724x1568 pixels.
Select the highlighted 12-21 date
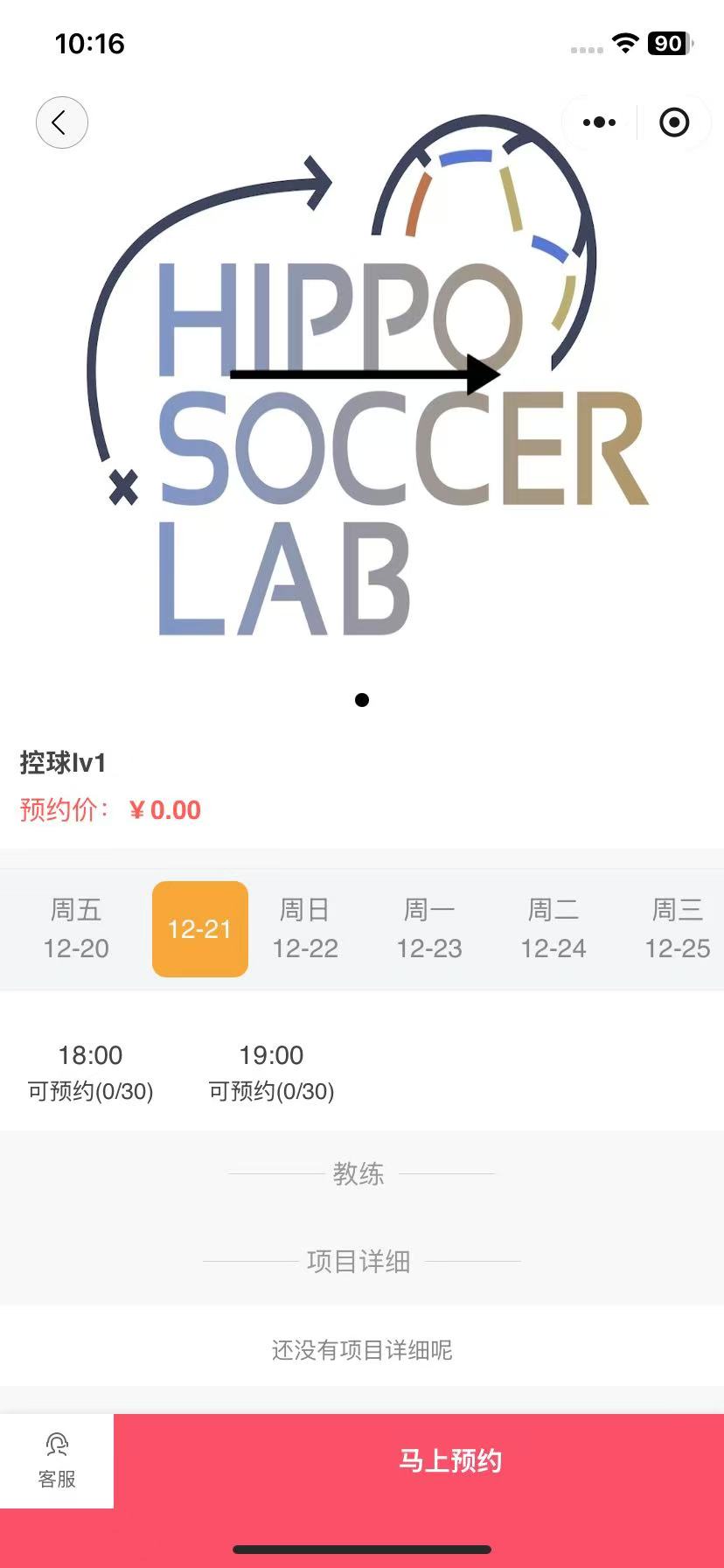200,929
